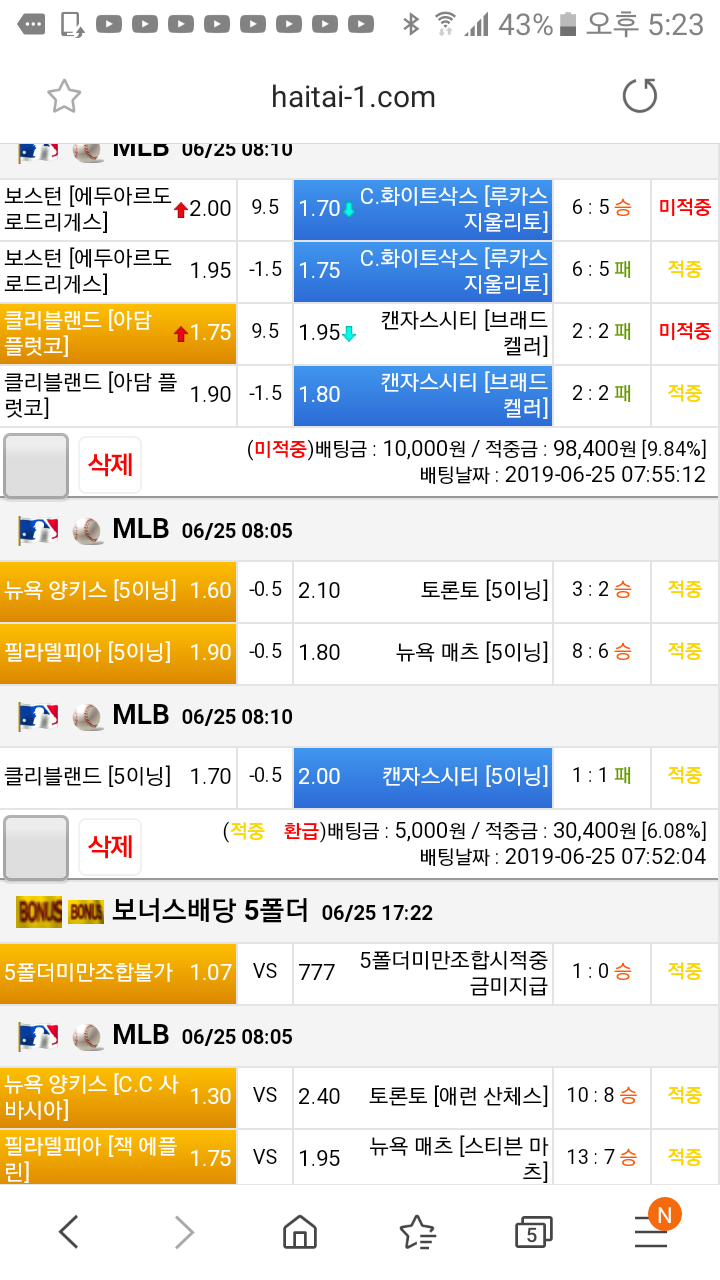
Task: Show the 5 open tabs
Action: tap(532, 1232)
